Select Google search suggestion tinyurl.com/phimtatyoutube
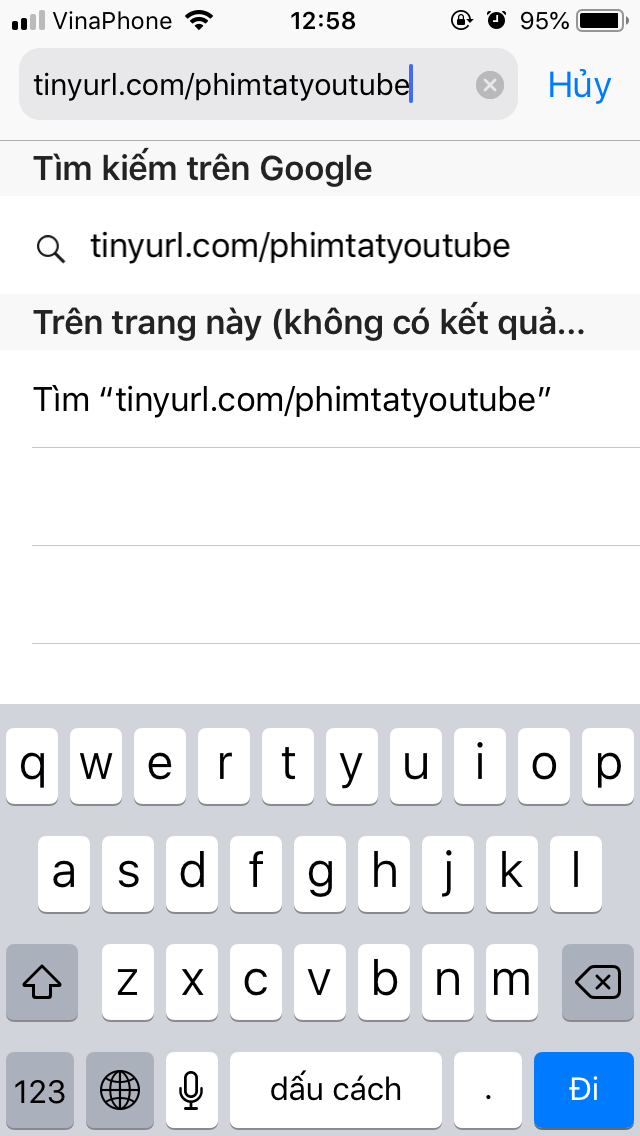Viewport: 640px width, 1136px height. click(300, 246)
